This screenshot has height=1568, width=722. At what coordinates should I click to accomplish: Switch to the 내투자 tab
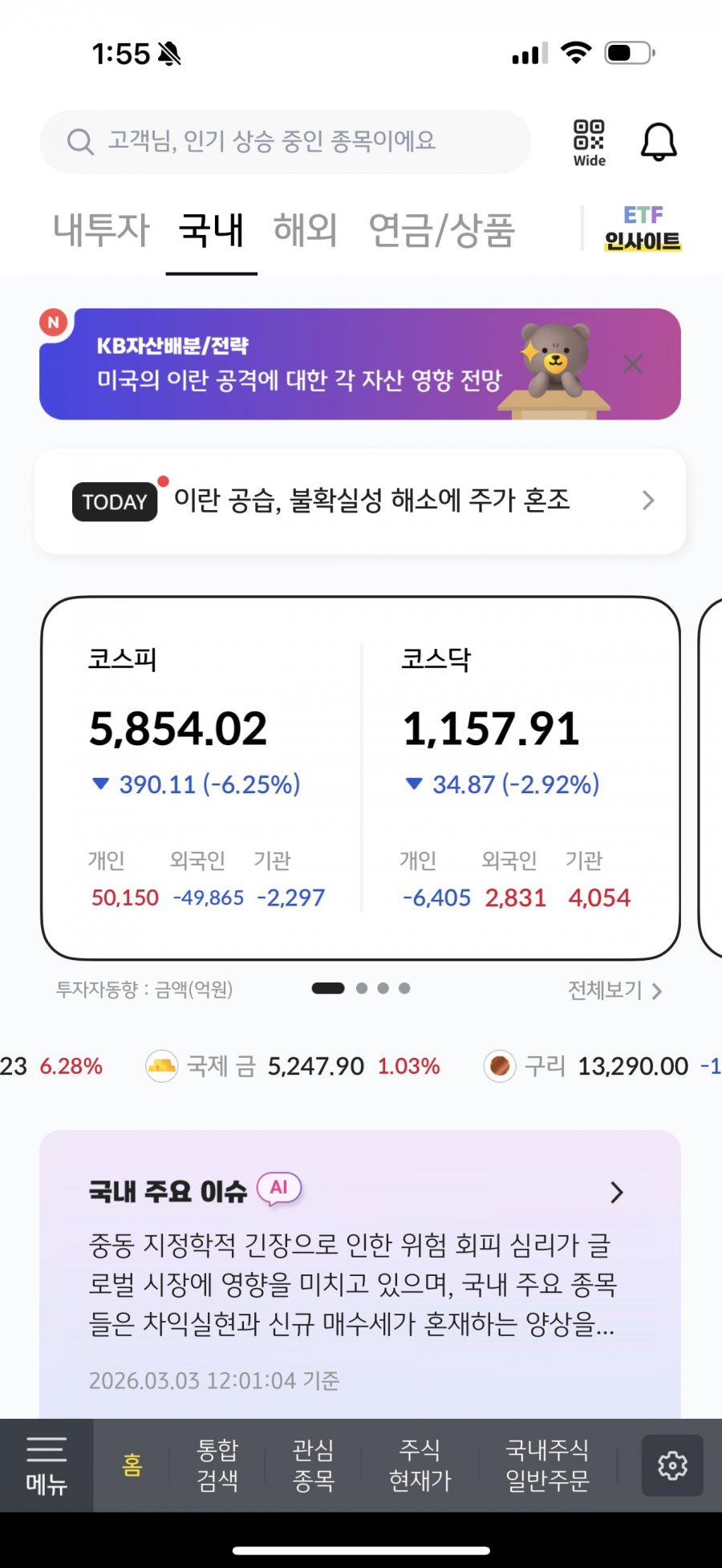[101, 230]
